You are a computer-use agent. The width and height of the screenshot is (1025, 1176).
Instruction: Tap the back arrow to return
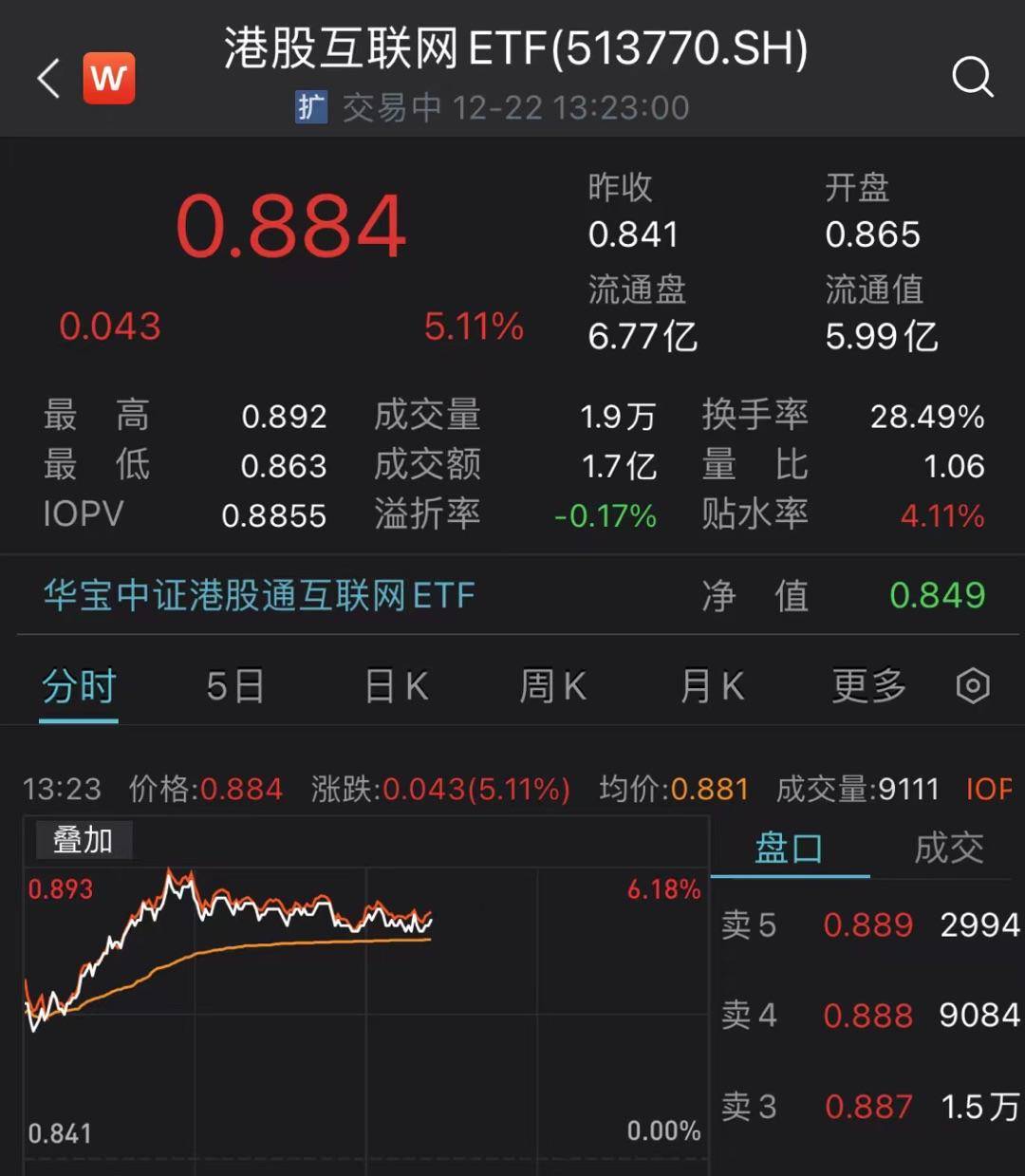click(47, 77)
